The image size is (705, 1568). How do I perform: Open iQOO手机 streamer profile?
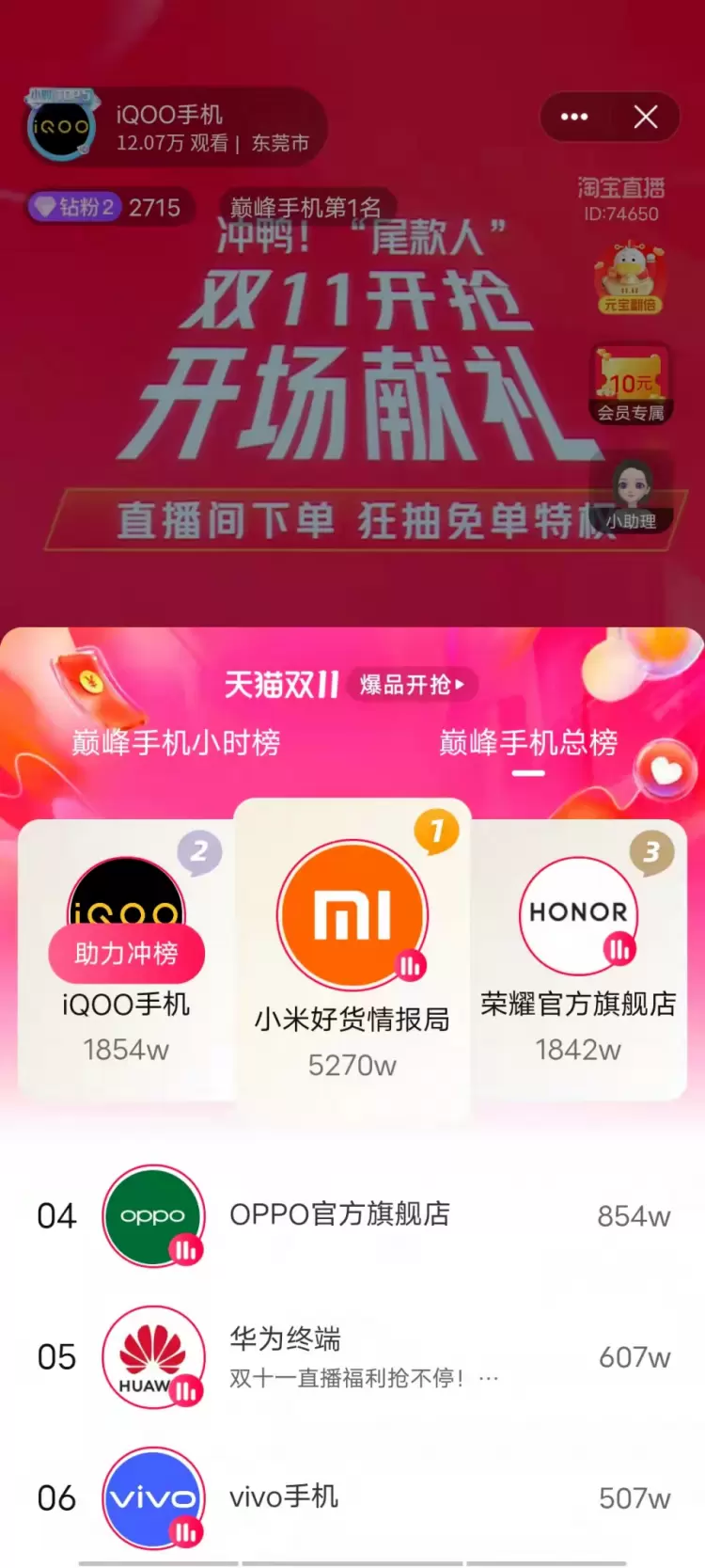coord(169,128)
